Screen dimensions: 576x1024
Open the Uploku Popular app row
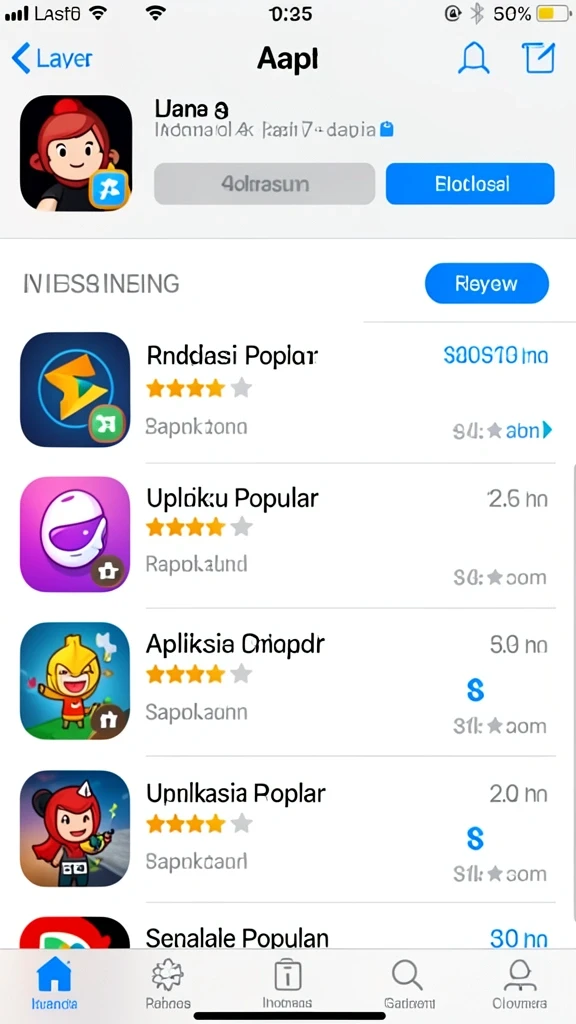(288, 535)
